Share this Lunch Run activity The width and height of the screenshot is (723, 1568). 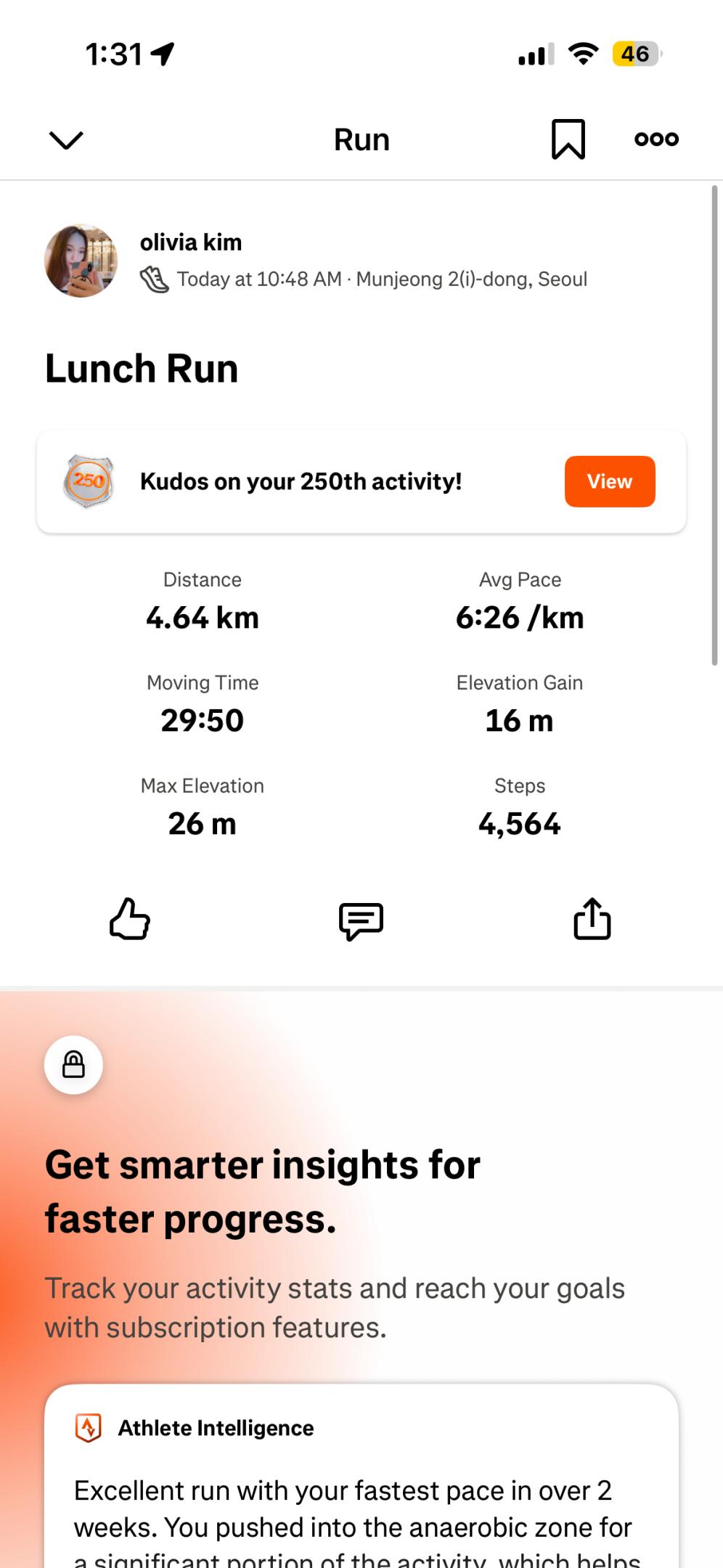(x=592, y=919)
